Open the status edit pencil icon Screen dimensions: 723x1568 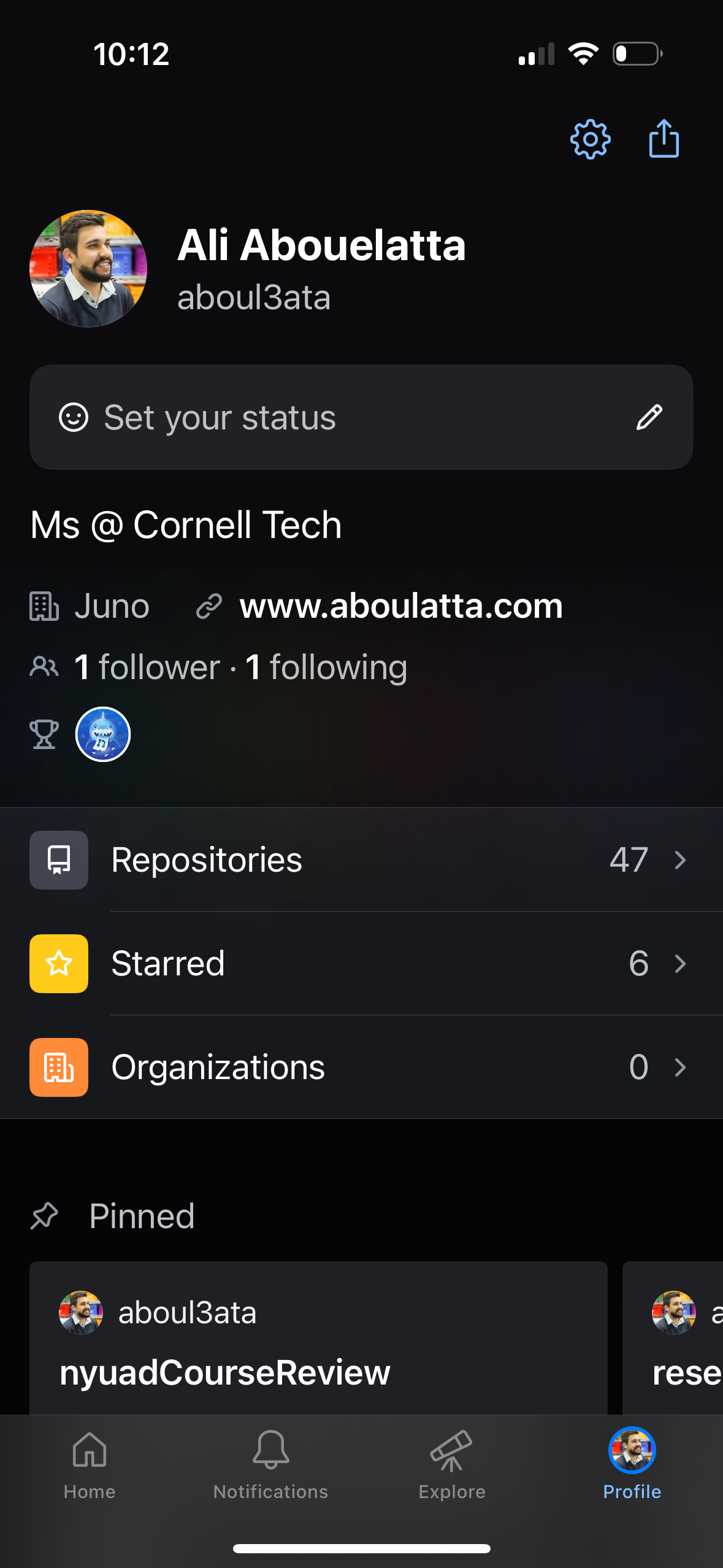[650, 417]
